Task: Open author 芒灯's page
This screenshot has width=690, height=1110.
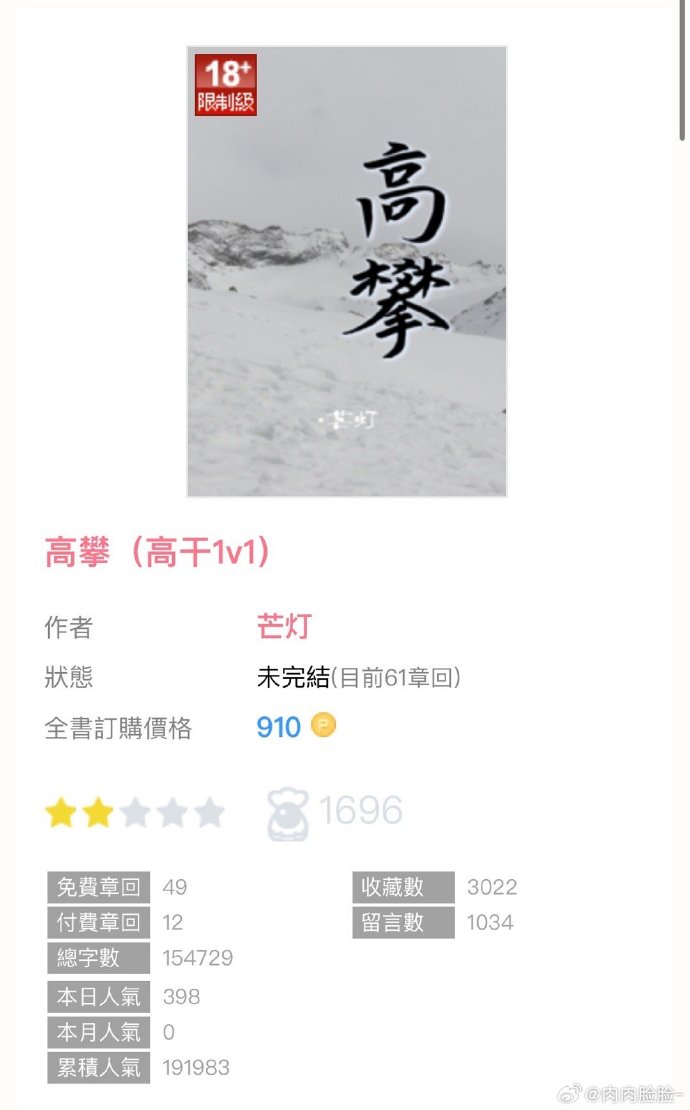Action: (284, 627)
